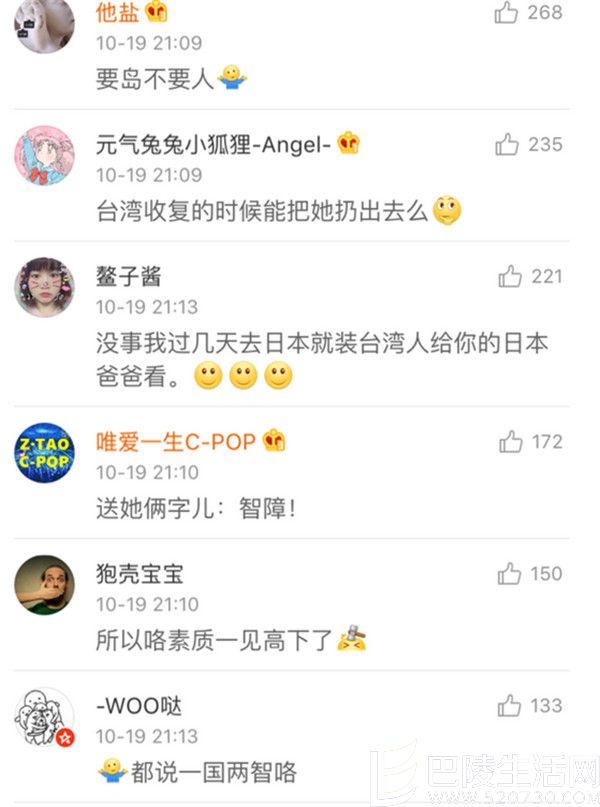Image resolution: width=600 pixels, height=807 pixels.
Task: Like the comment by 元气兔兔小狐狸-Angel-
Action: click(507, 145)
